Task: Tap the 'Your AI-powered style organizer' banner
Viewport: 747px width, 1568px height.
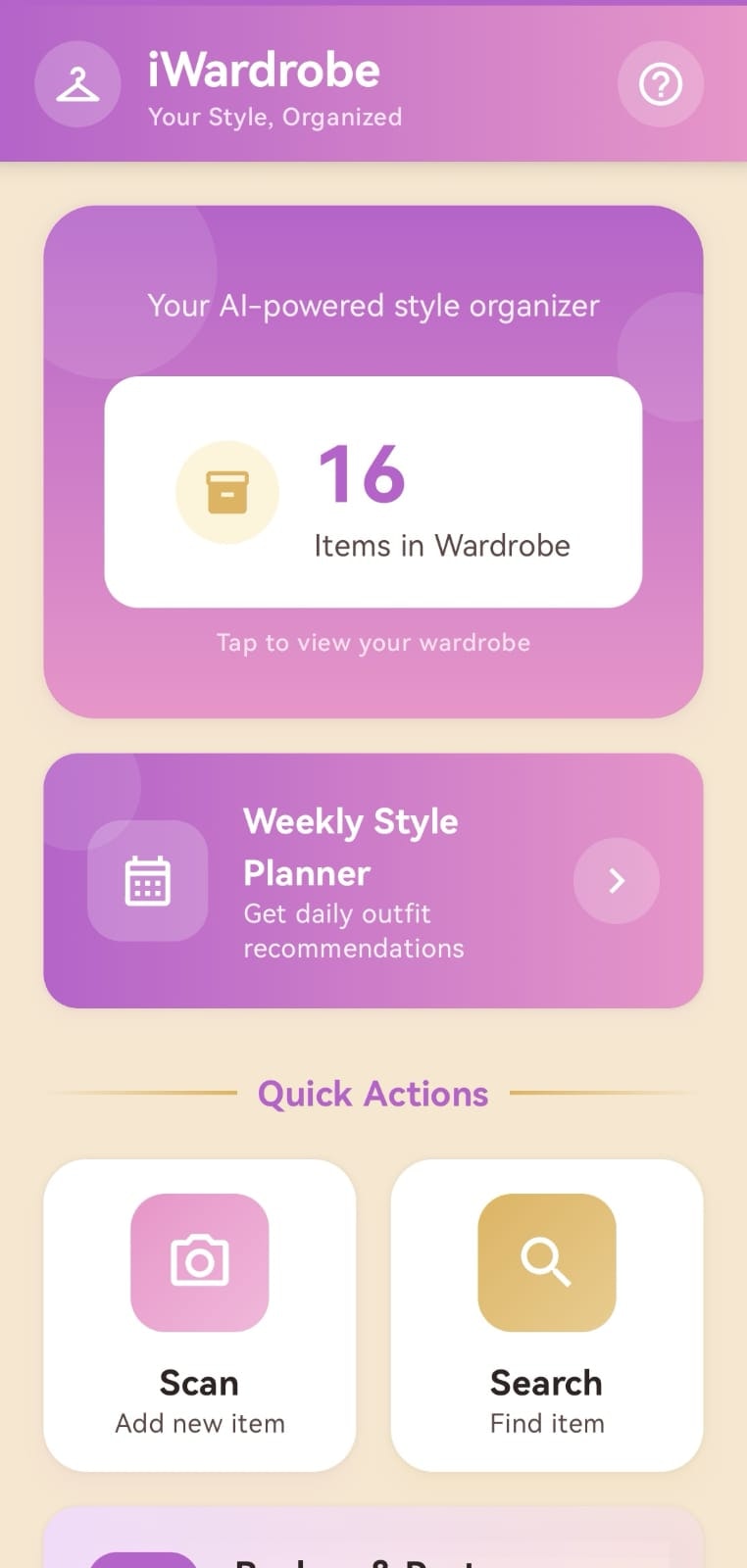Action: pos(373,305)
